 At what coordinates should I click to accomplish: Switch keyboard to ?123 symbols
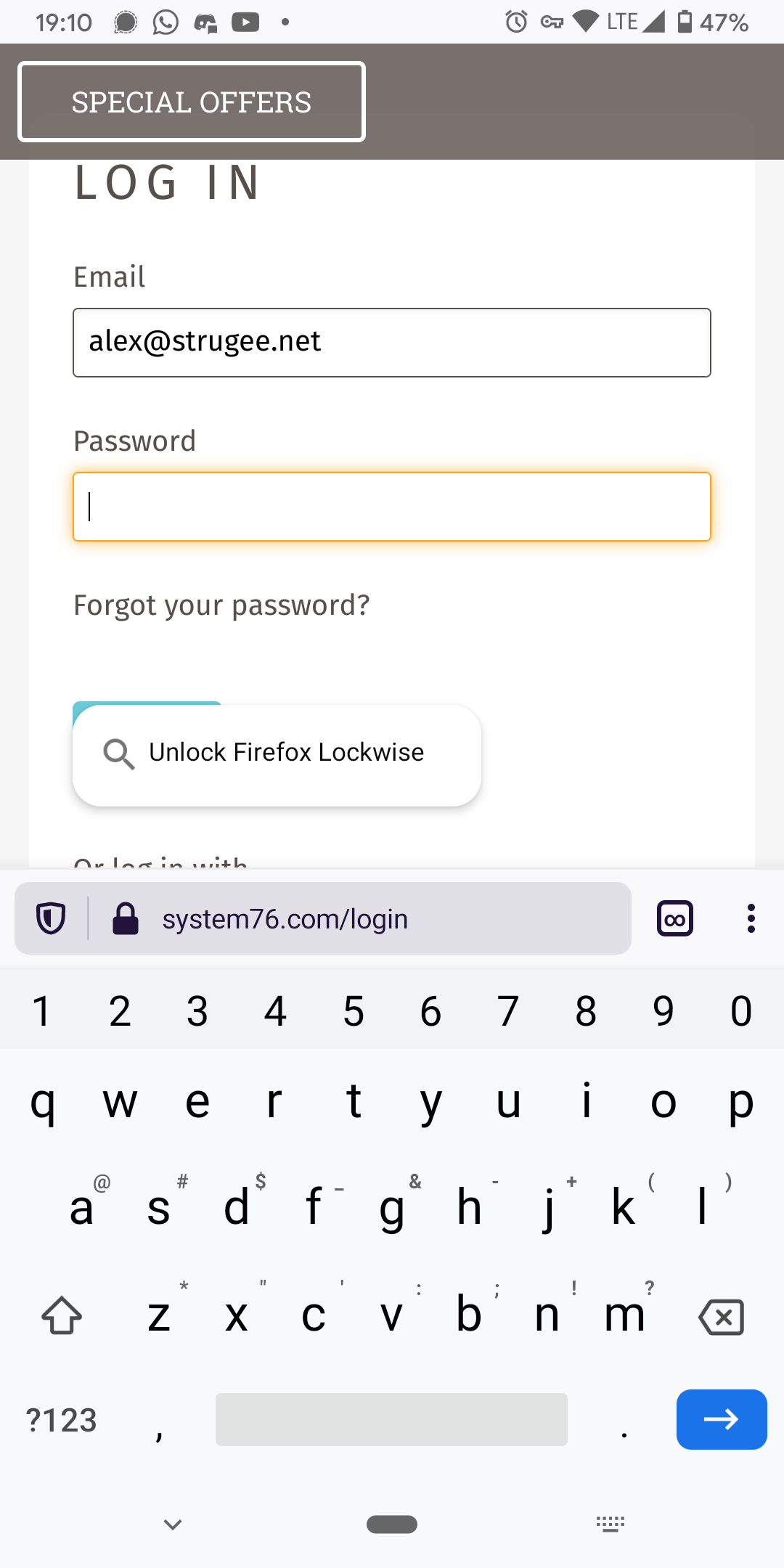tap(62, 1420)
